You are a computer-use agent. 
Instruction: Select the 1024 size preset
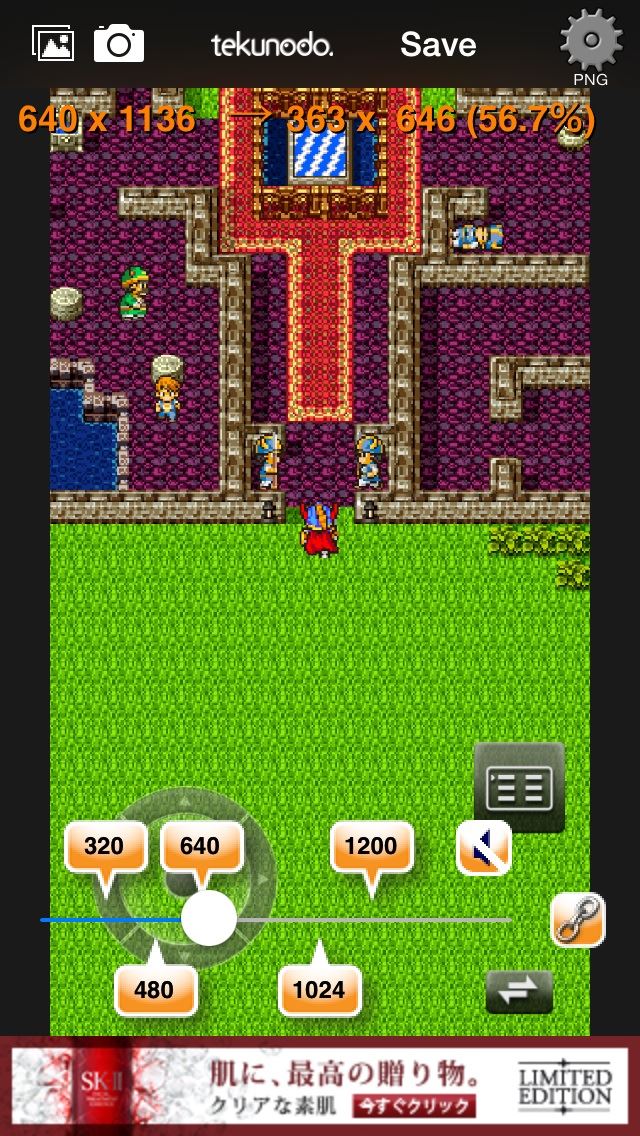click(x=318, y=989)
